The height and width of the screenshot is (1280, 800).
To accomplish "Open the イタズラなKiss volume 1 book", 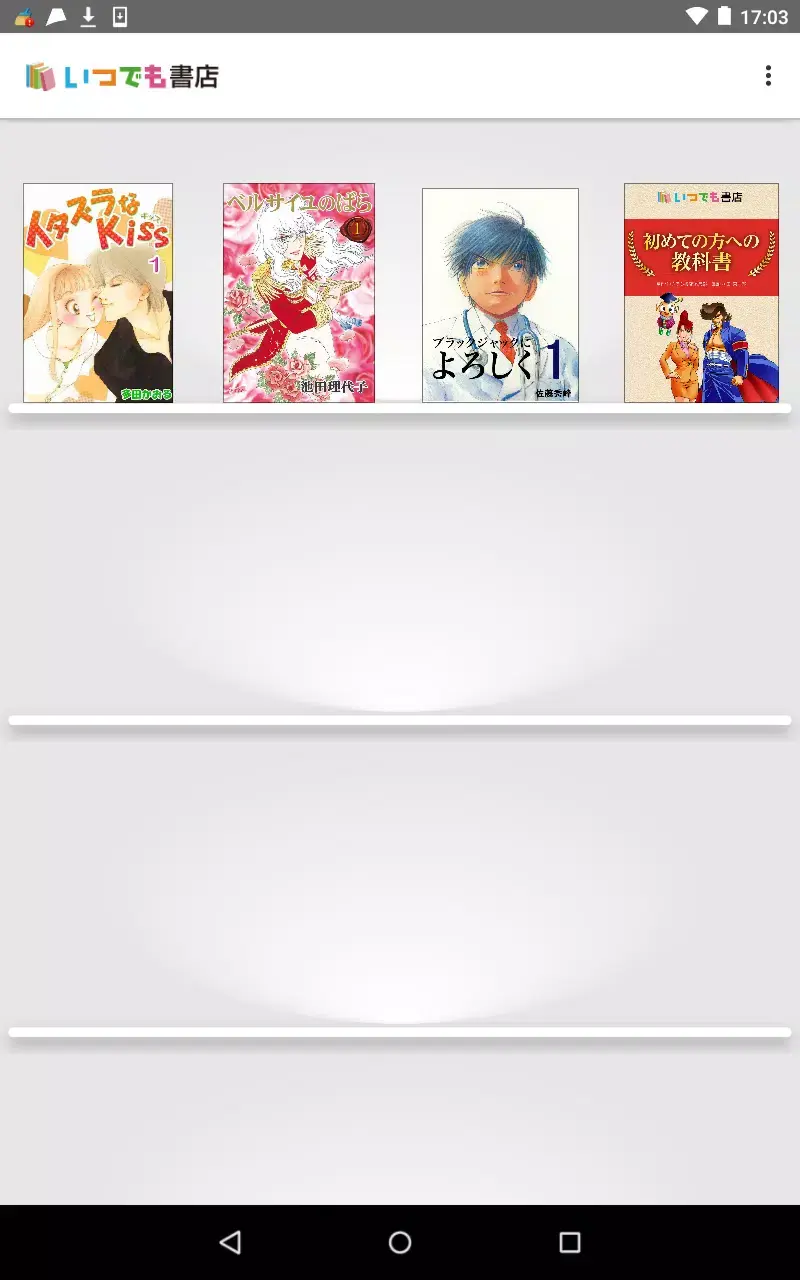I will click(97, 292).
